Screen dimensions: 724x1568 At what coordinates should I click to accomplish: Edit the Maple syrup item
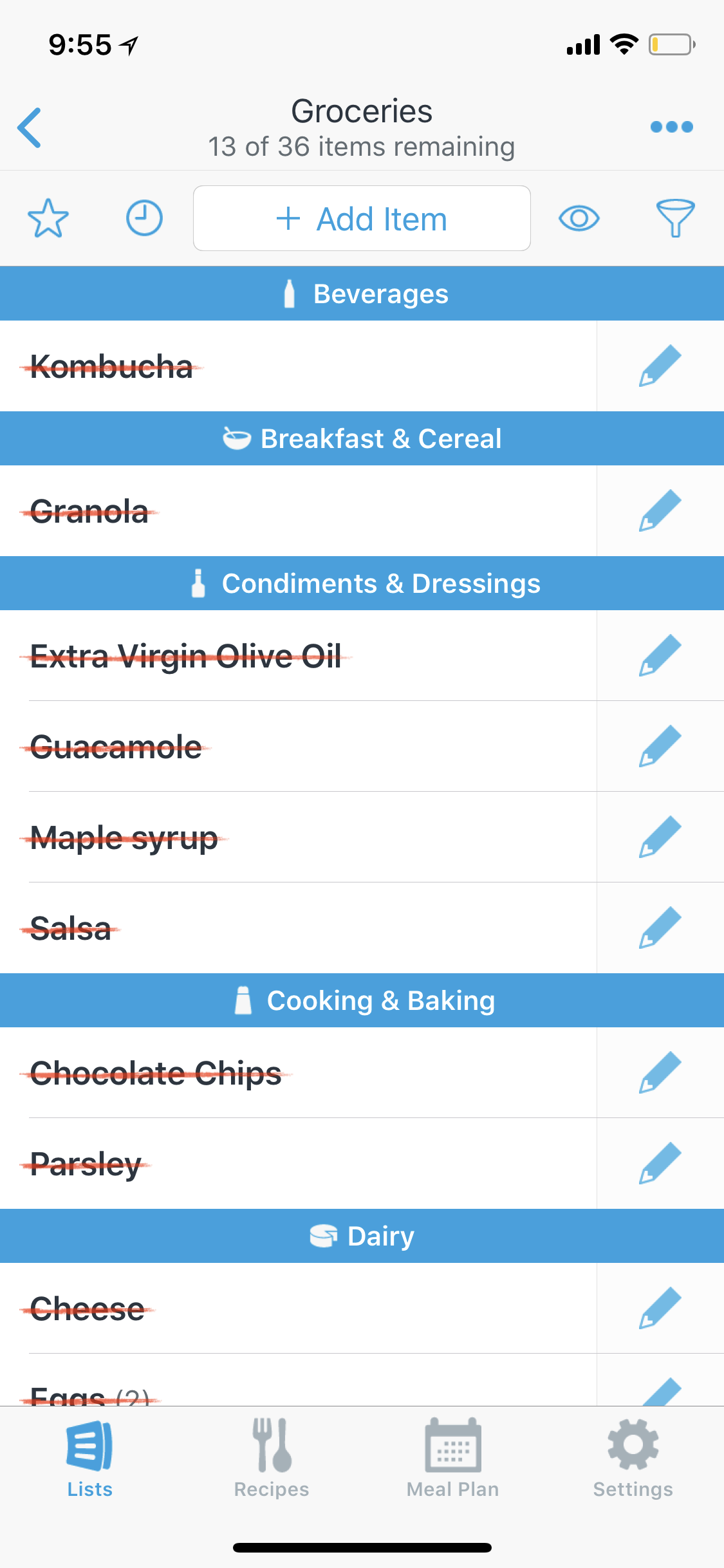660,837
